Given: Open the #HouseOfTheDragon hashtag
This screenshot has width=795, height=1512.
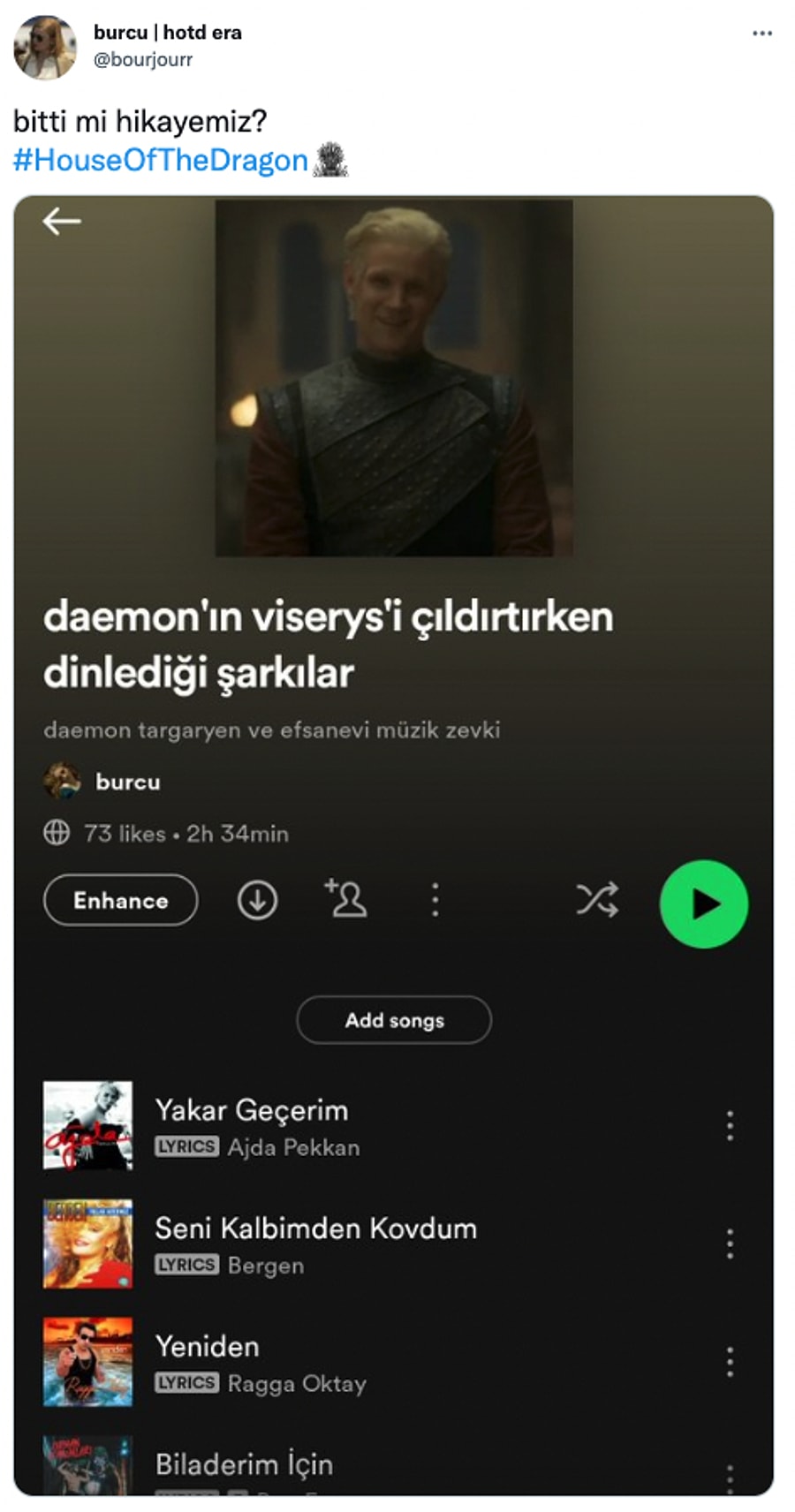Looking at the screenshot, I should [160, 160].
